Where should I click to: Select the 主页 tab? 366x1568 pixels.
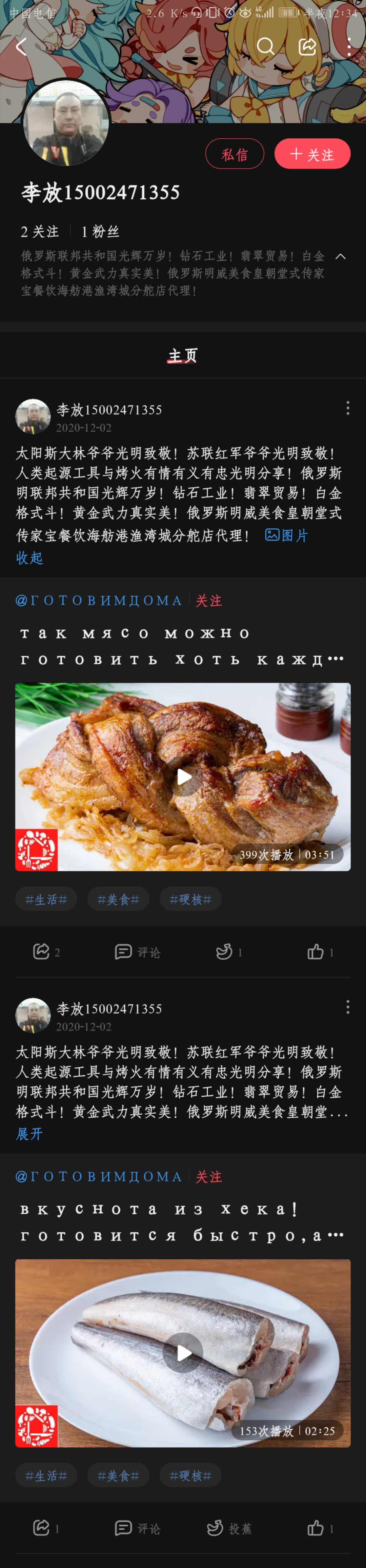pos(182,355)
